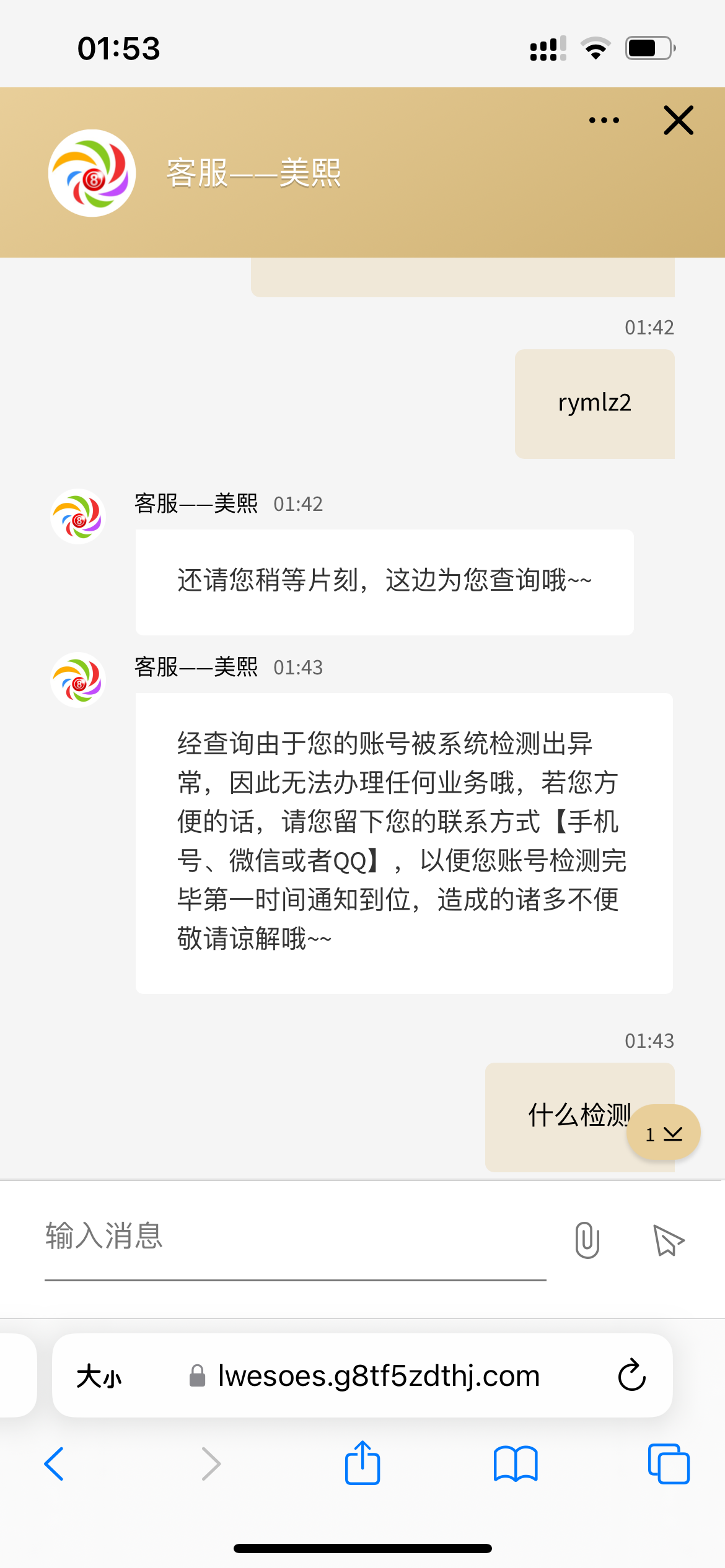
Task: Jump to the newest unread message
Action: pos(664,1133)
